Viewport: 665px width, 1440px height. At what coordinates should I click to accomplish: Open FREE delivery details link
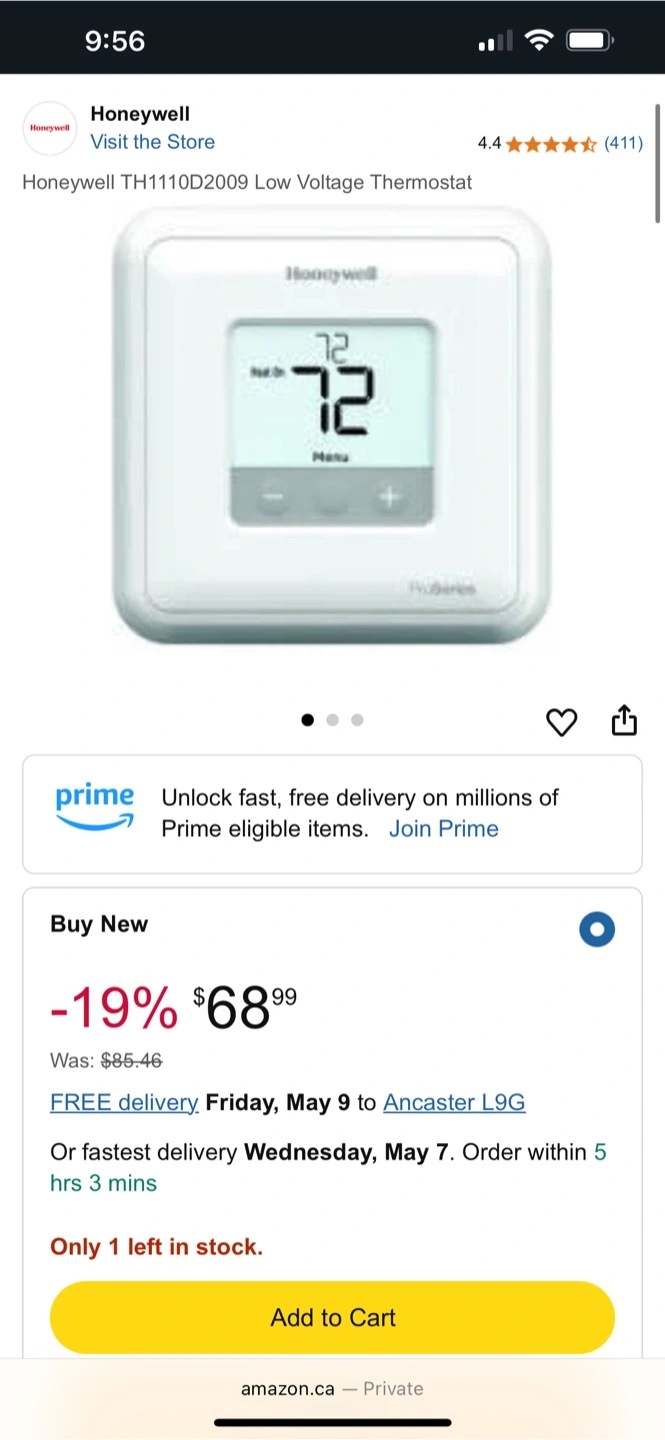124,1102
